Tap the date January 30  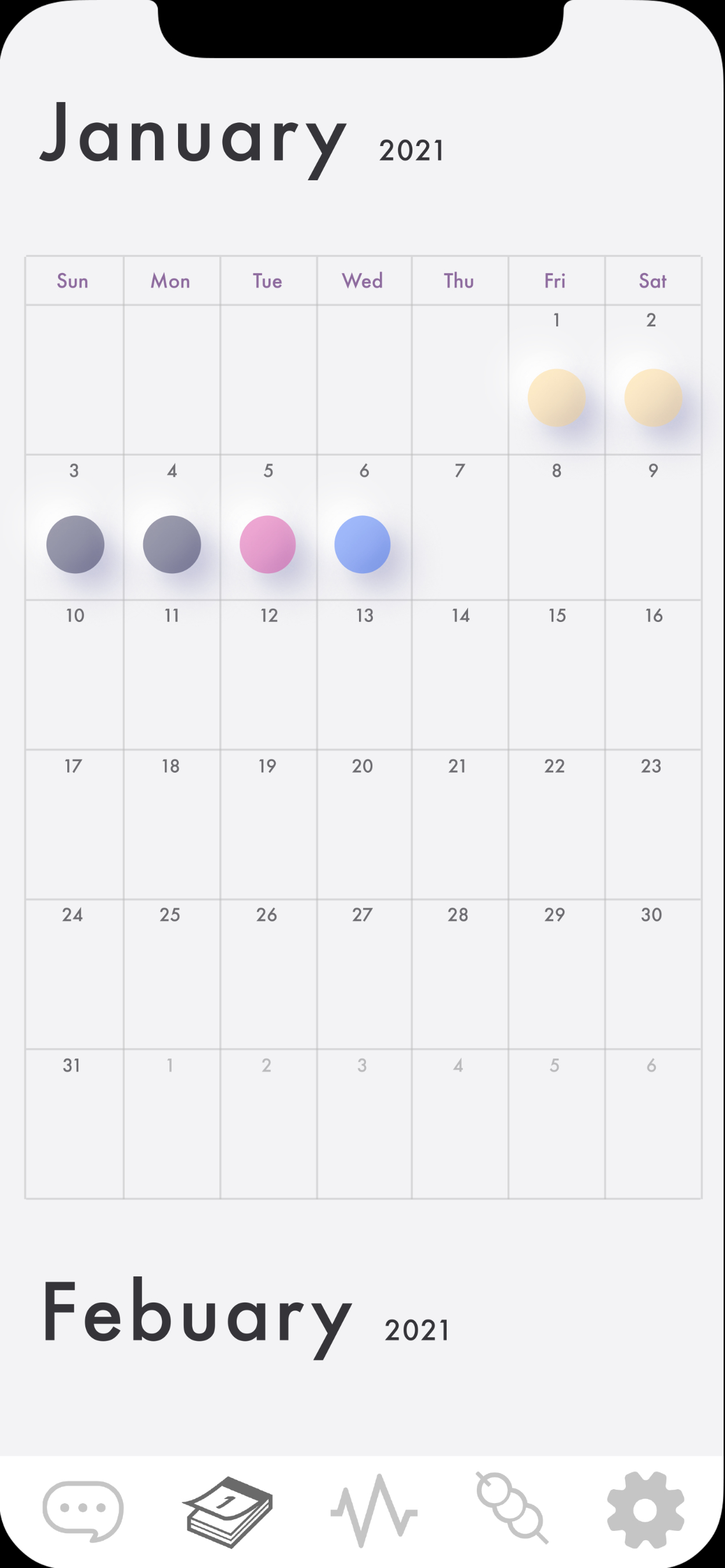(x=652, y=974)
